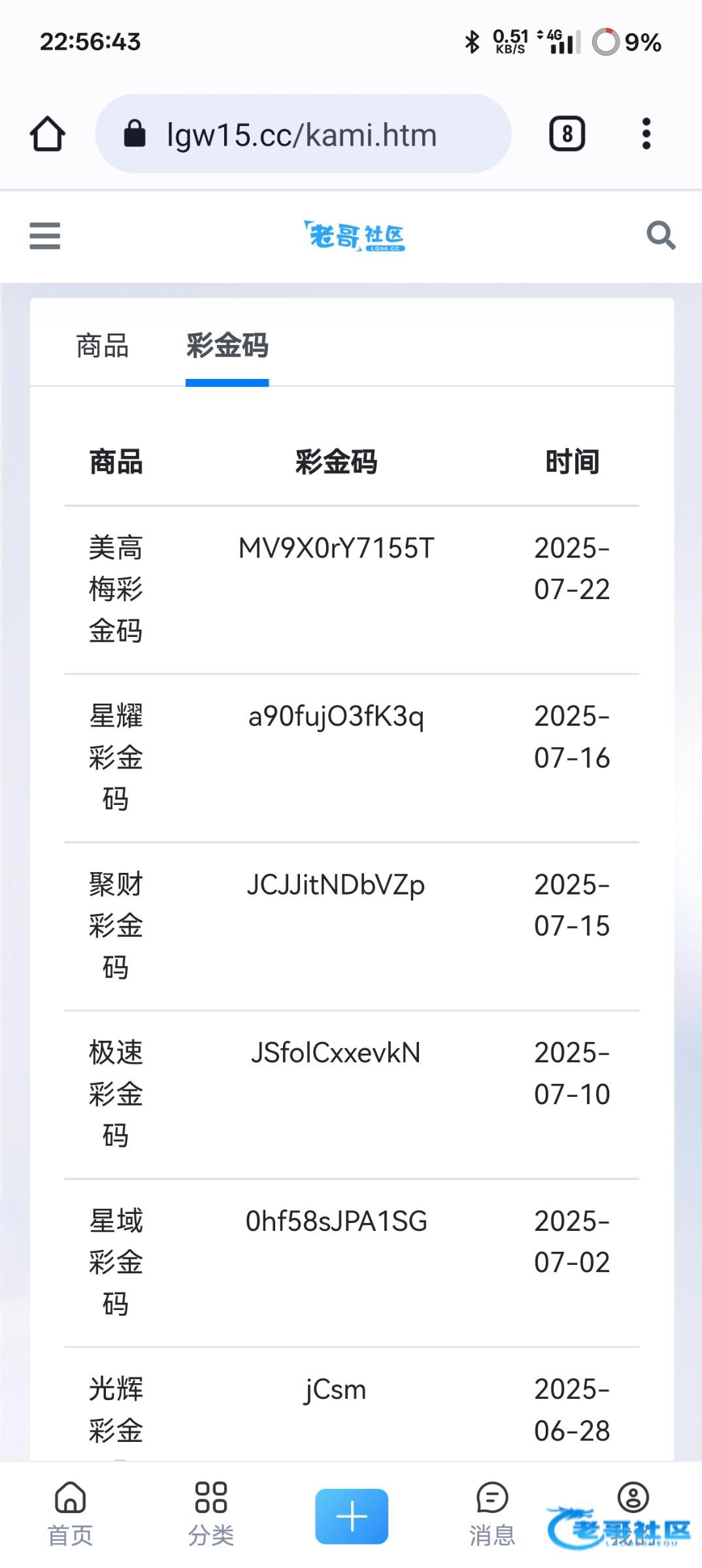This screenshot has width=702, height=1568.
Task: Open the site search magnifier
Action: 661,235
